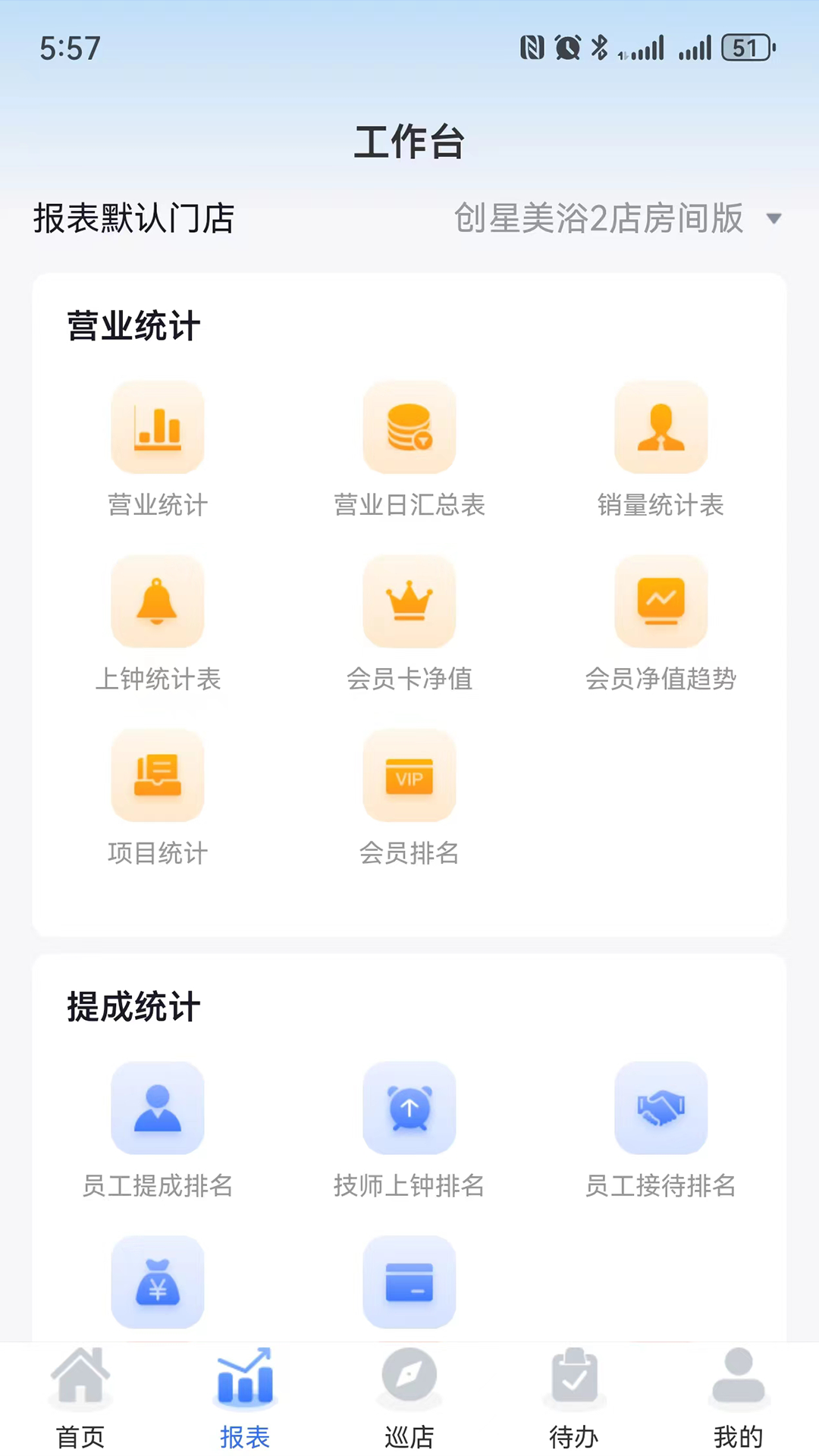The width and height of the screenshot is (819, 1456).
Task: Open the store picker dropdown arrow
Action: (x=774, y=219)
